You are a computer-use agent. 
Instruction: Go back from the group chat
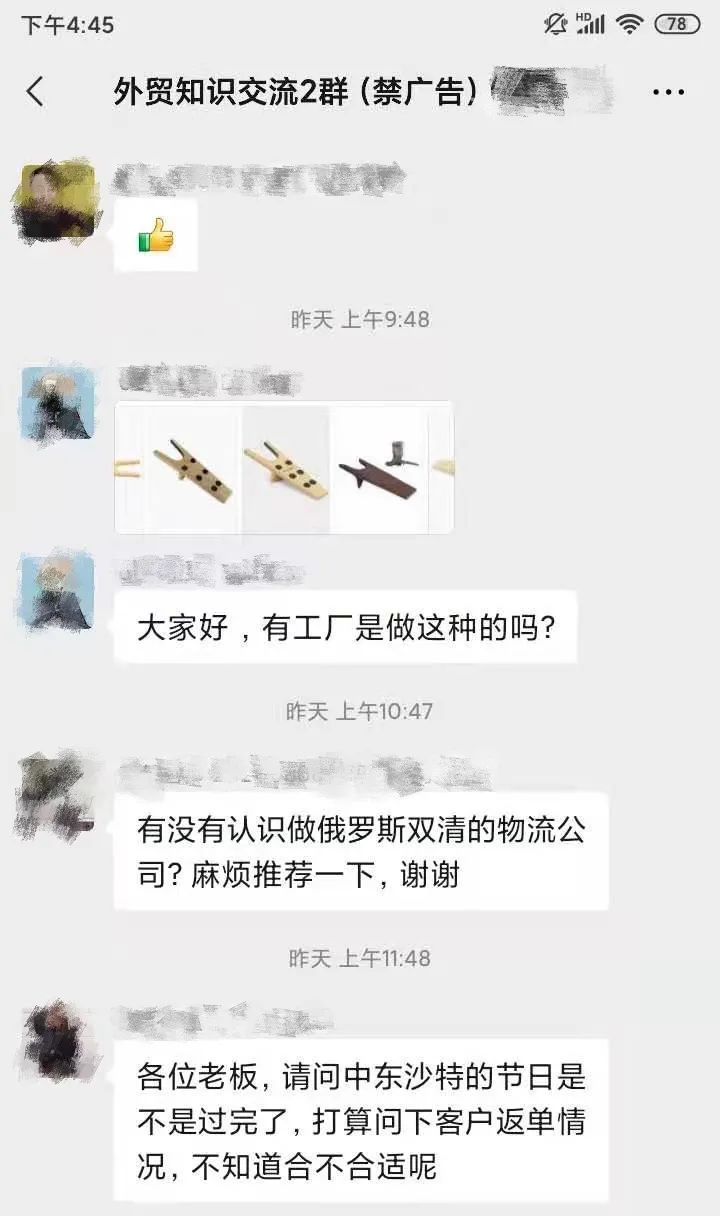35,92
